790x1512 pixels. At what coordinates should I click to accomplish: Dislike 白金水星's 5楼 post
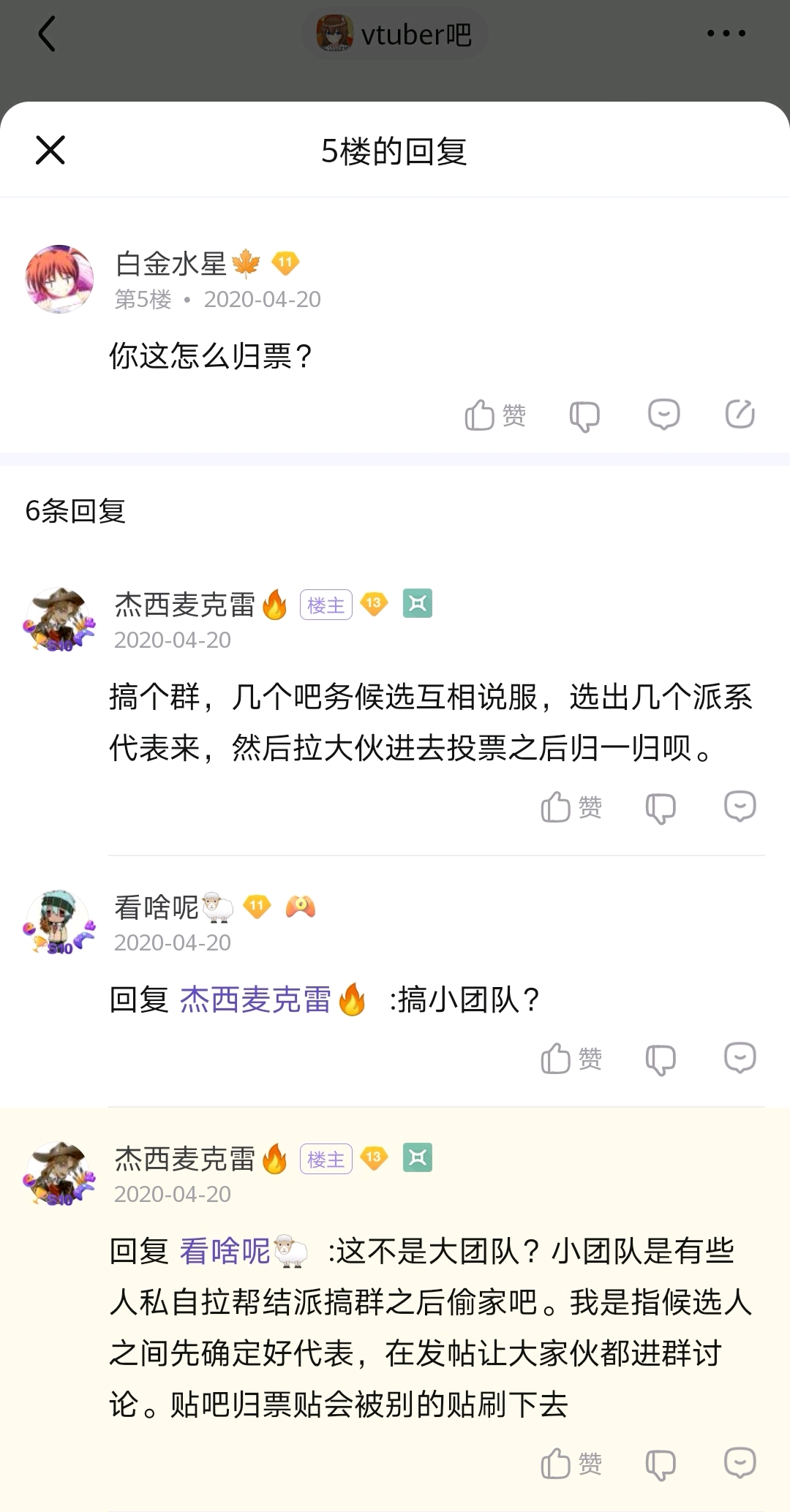point(584,416)
